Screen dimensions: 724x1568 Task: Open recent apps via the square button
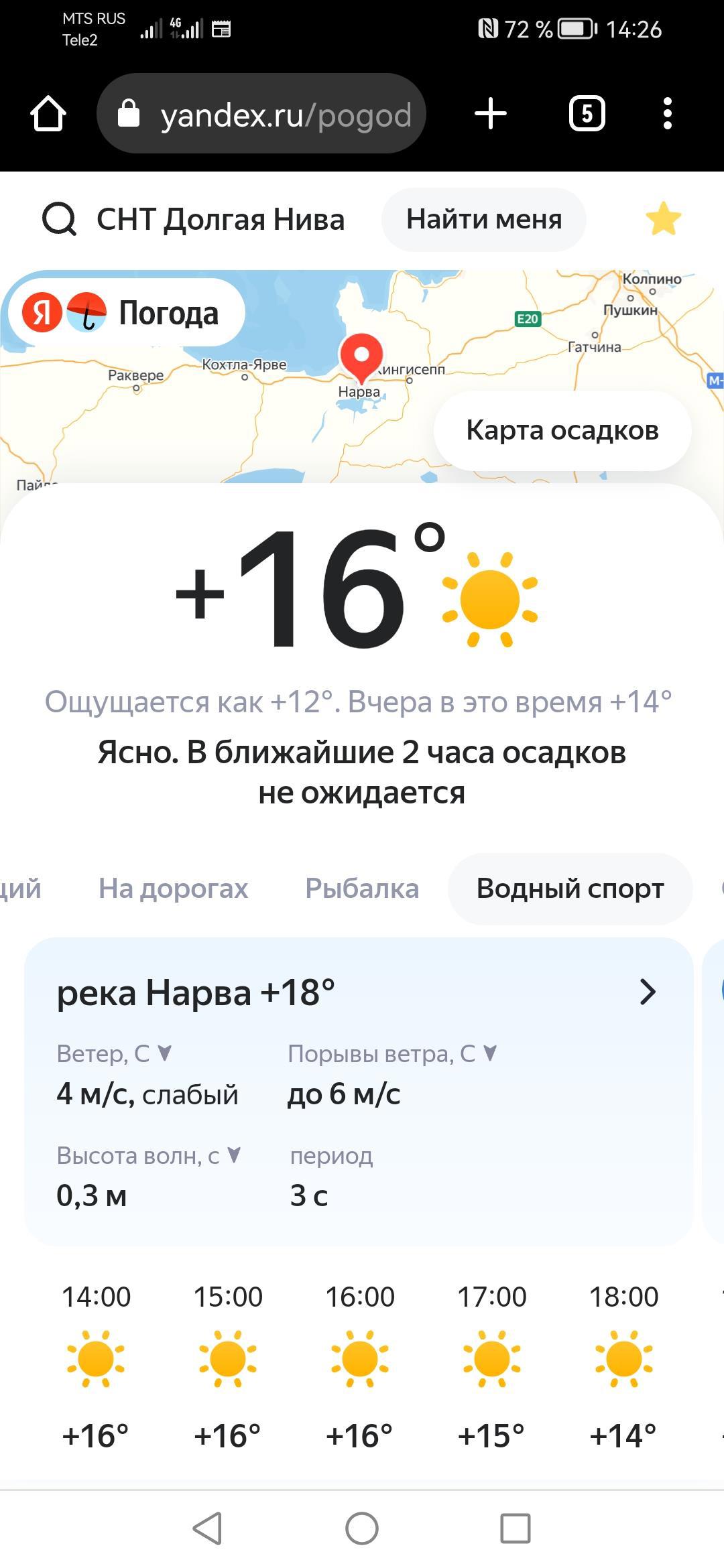pyautogui.click(x=515, y=1528)
